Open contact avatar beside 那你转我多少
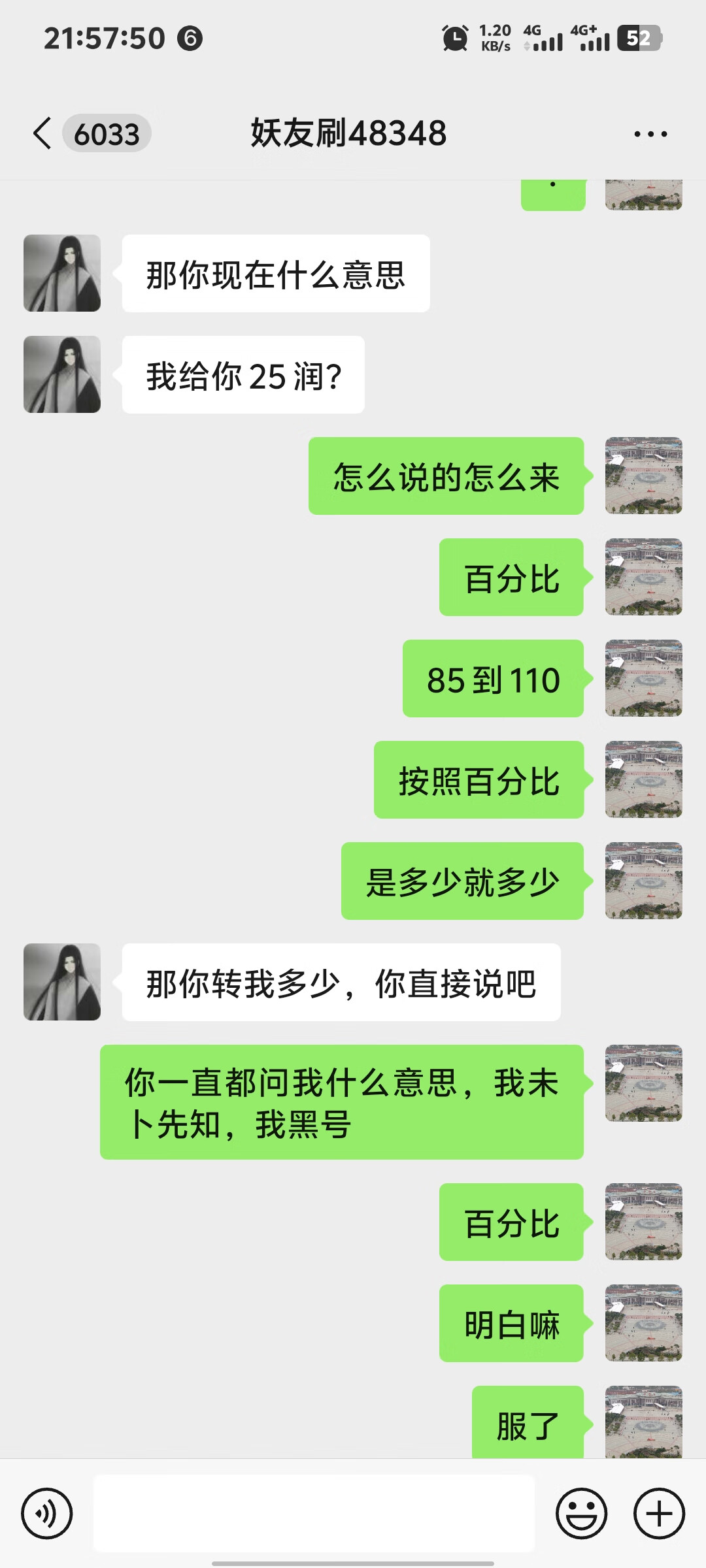This screenshot has width=706, height=1568. tap(62, 982)
